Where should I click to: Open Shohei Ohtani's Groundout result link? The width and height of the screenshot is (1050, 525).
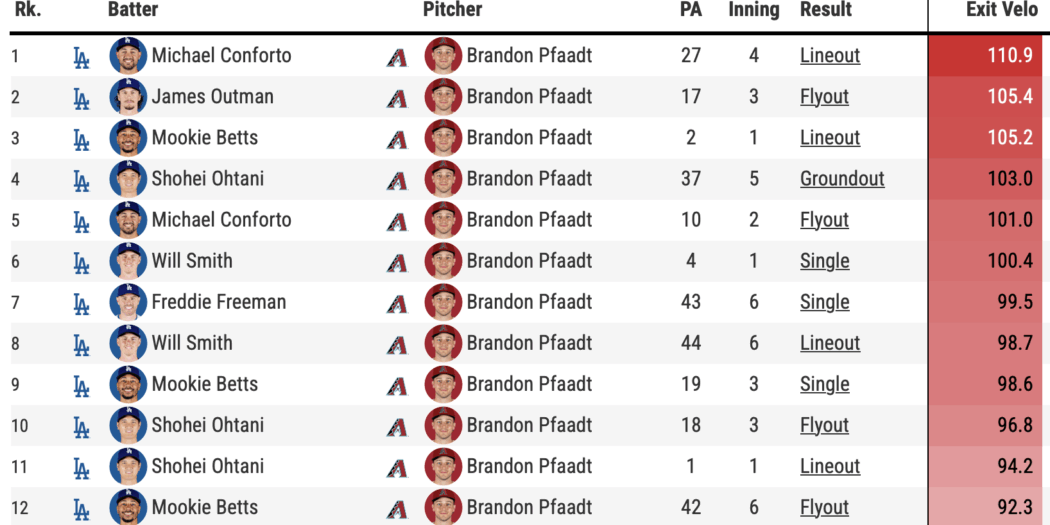pos(841,179)
